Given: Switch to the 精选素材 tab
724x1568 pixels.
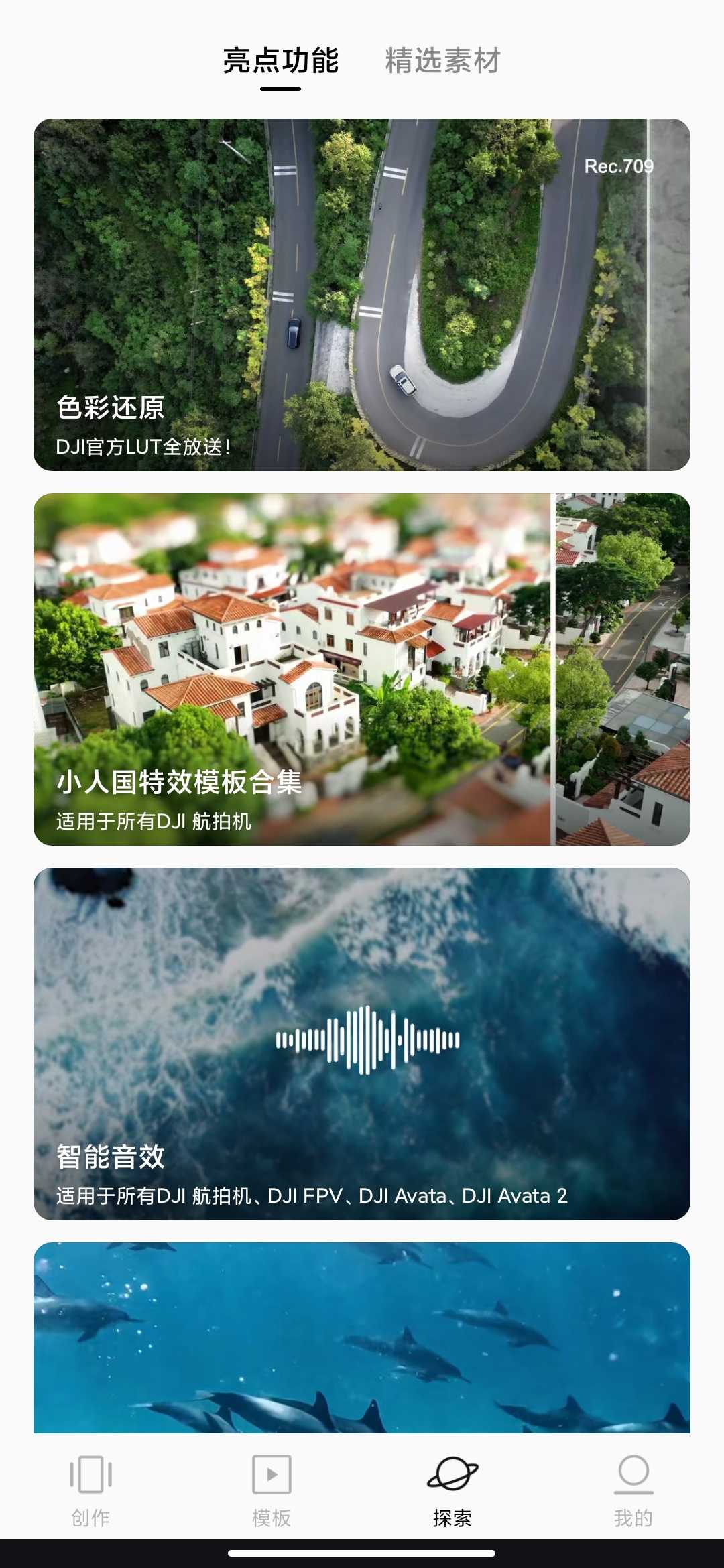Looking at the screenshot, I should point(442,62).
